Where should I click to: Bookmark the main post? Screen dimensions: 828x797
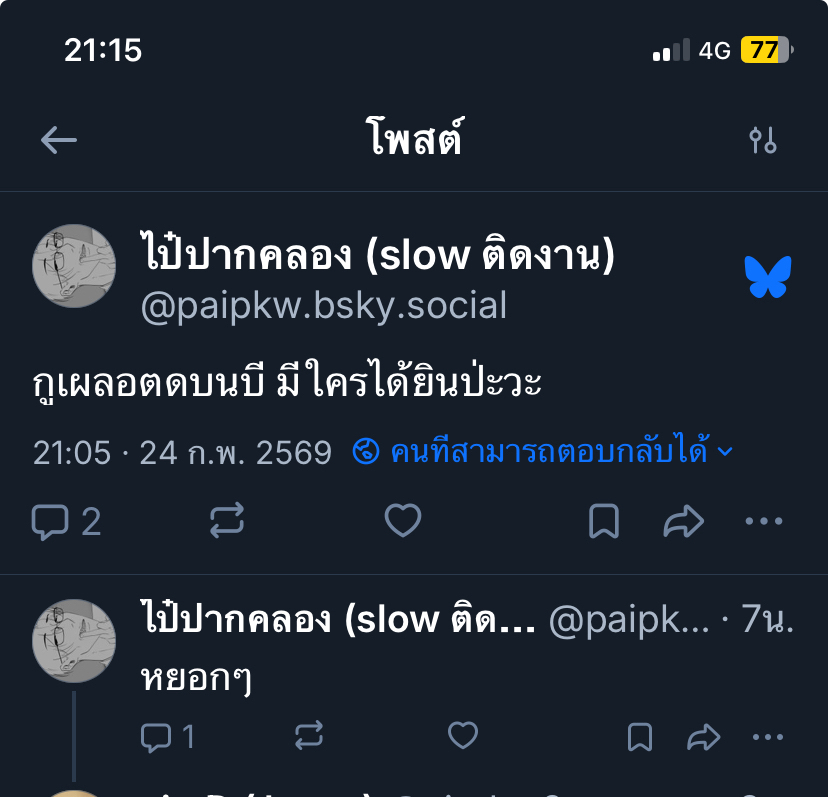[603, 521]
